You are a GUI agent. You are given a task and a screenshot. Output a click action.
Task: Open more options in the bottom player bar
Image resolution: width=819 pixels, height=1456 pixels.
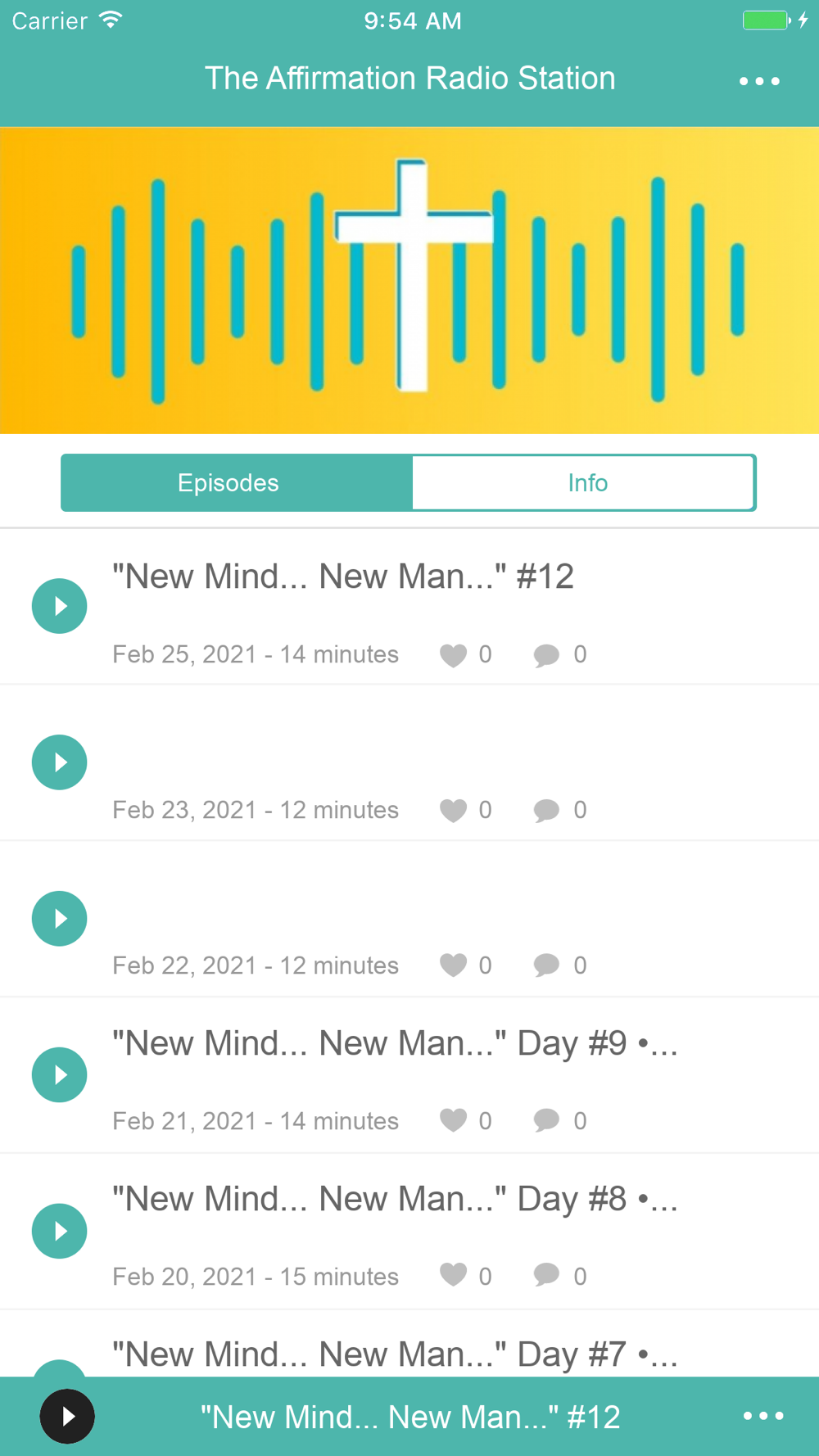(x=763, y=1416)
